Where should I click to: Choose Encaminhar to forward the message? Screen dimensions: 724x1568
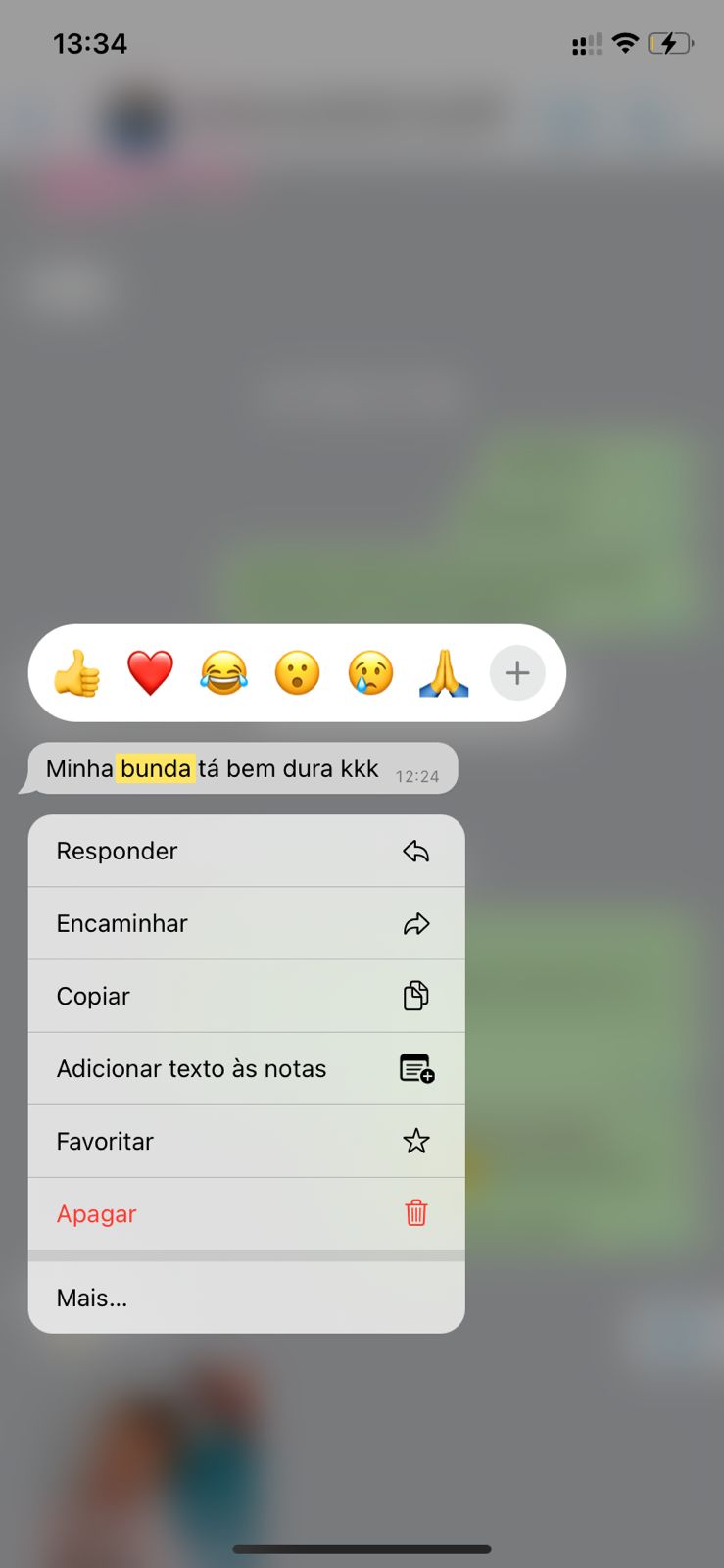[x=246, y=923]
